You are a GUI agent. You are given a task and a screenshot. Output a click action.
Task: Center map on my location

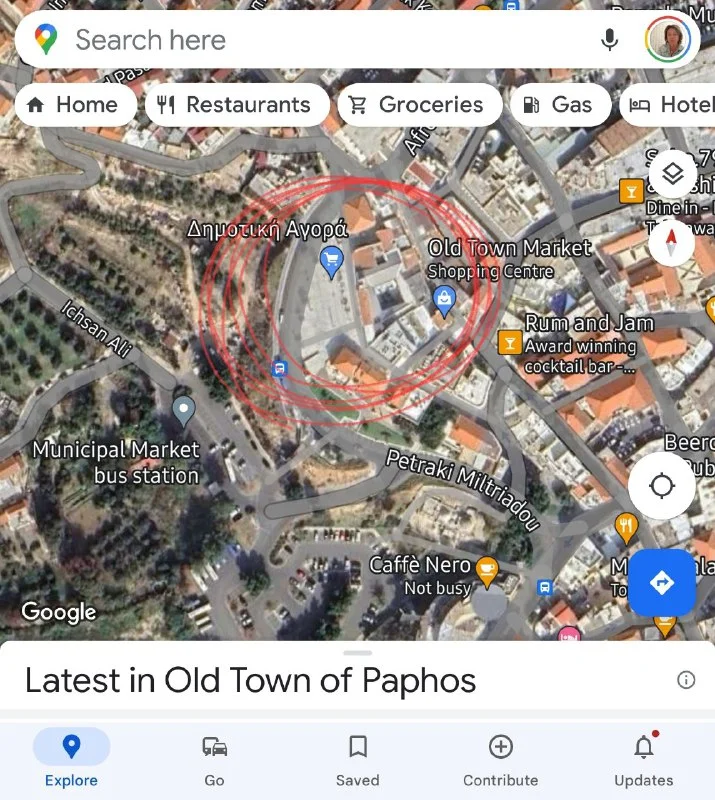(x=661, y=486)
